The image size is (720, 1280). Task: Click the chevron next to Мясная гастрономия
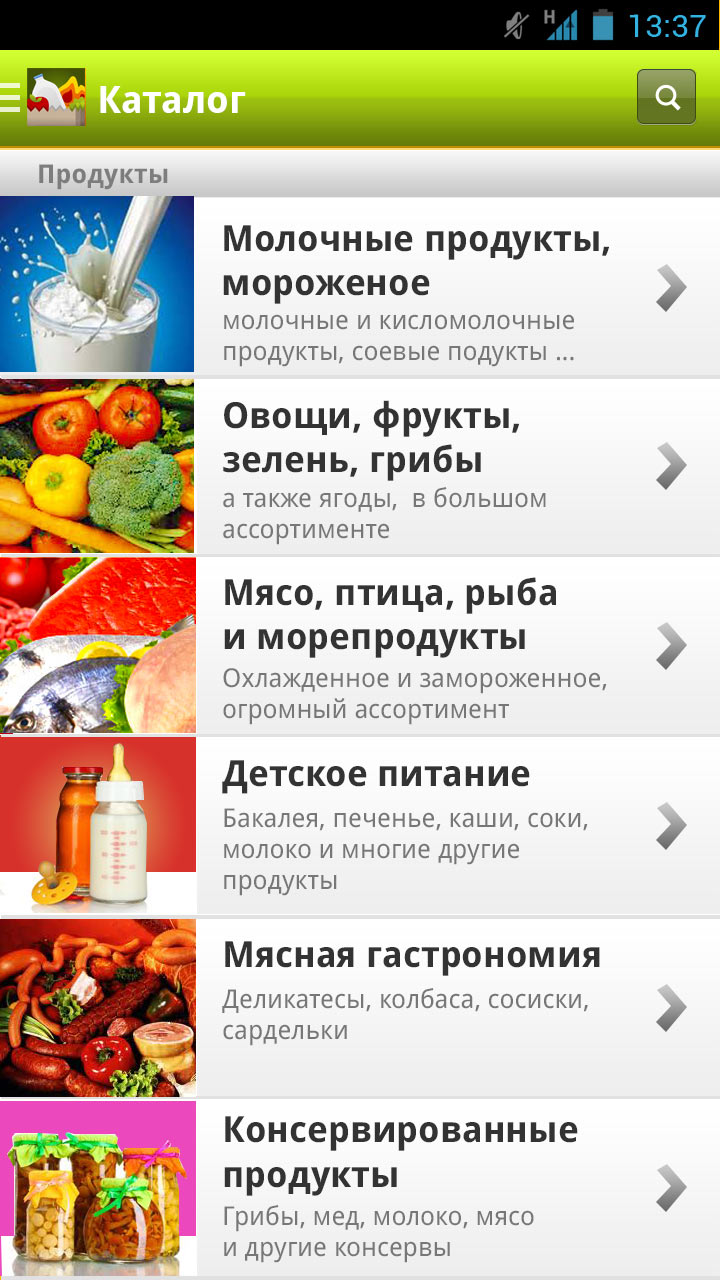pyautogui.click(x=669, y=1006)
